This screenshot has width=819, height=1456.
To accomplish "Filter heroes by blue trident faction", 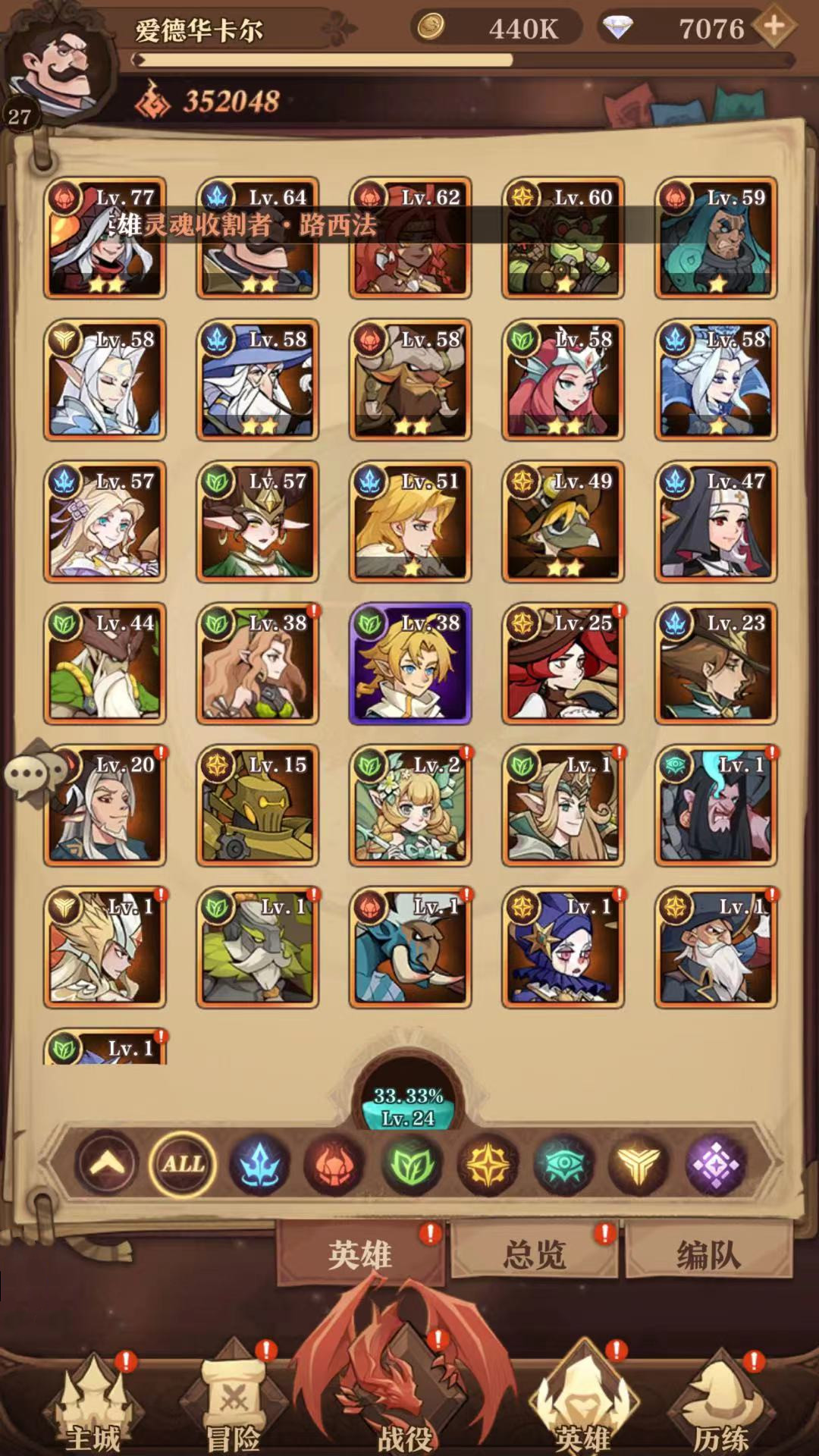I will click(259, 1164).
